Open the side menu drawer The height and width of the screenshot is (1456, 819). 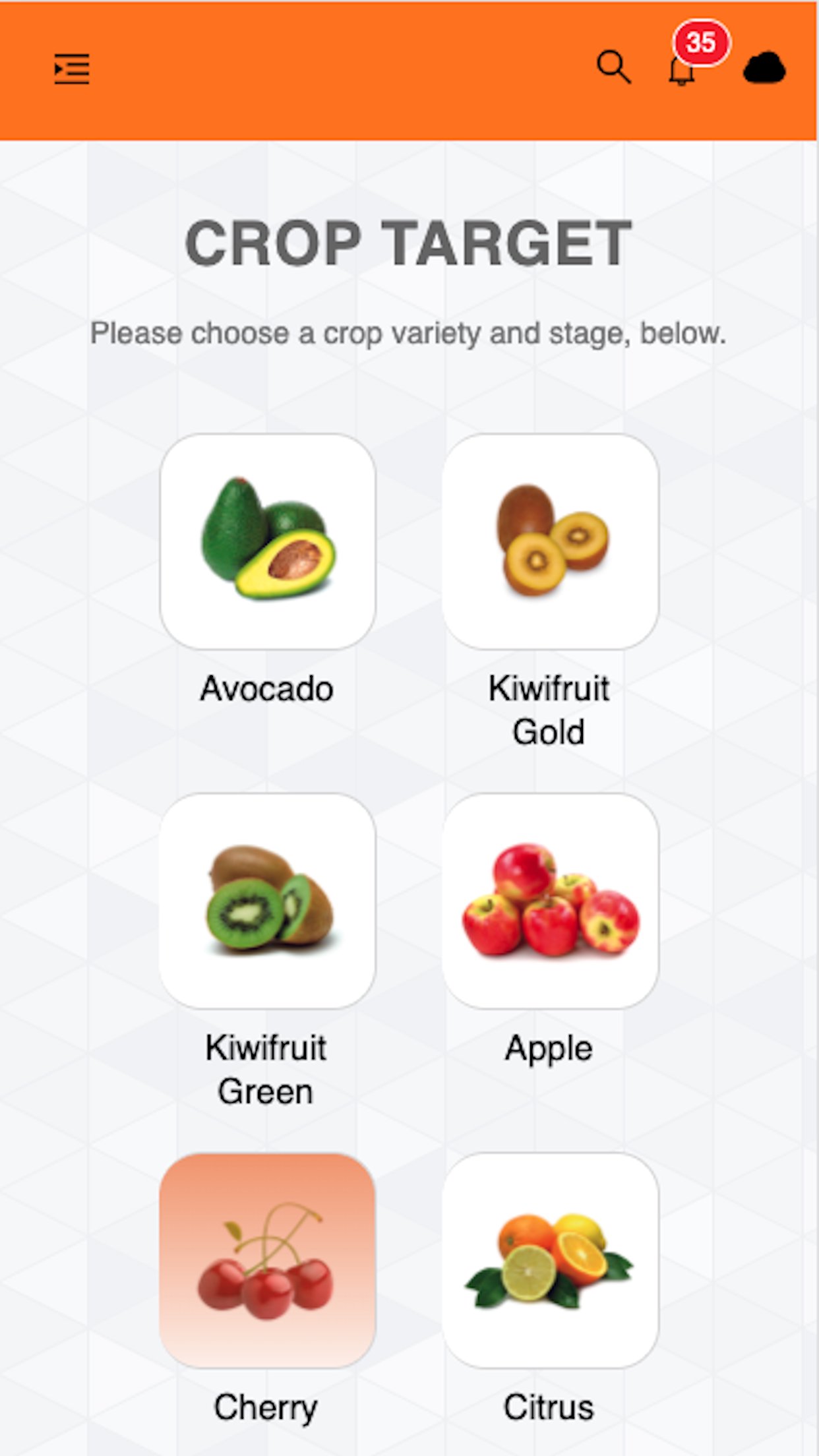(71, 69)
